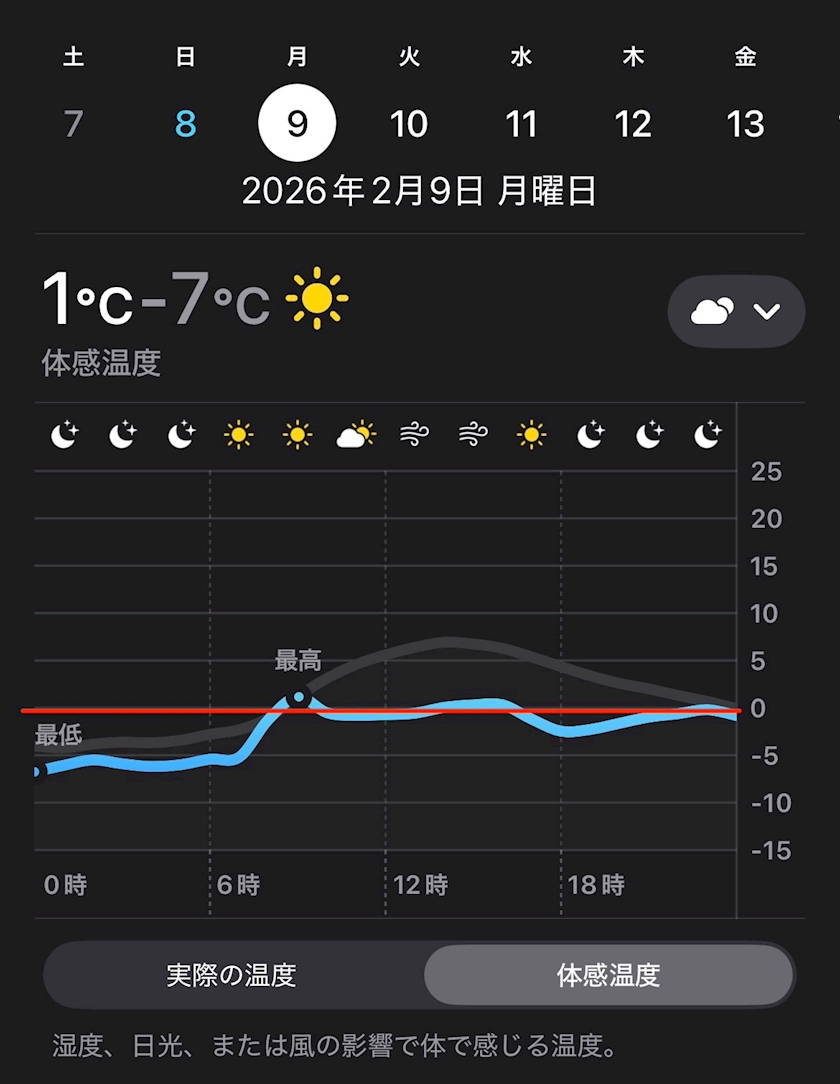Screen dimensions: 840x1084
Task: Select Saturday the 7th
Action: coord(73,124)
